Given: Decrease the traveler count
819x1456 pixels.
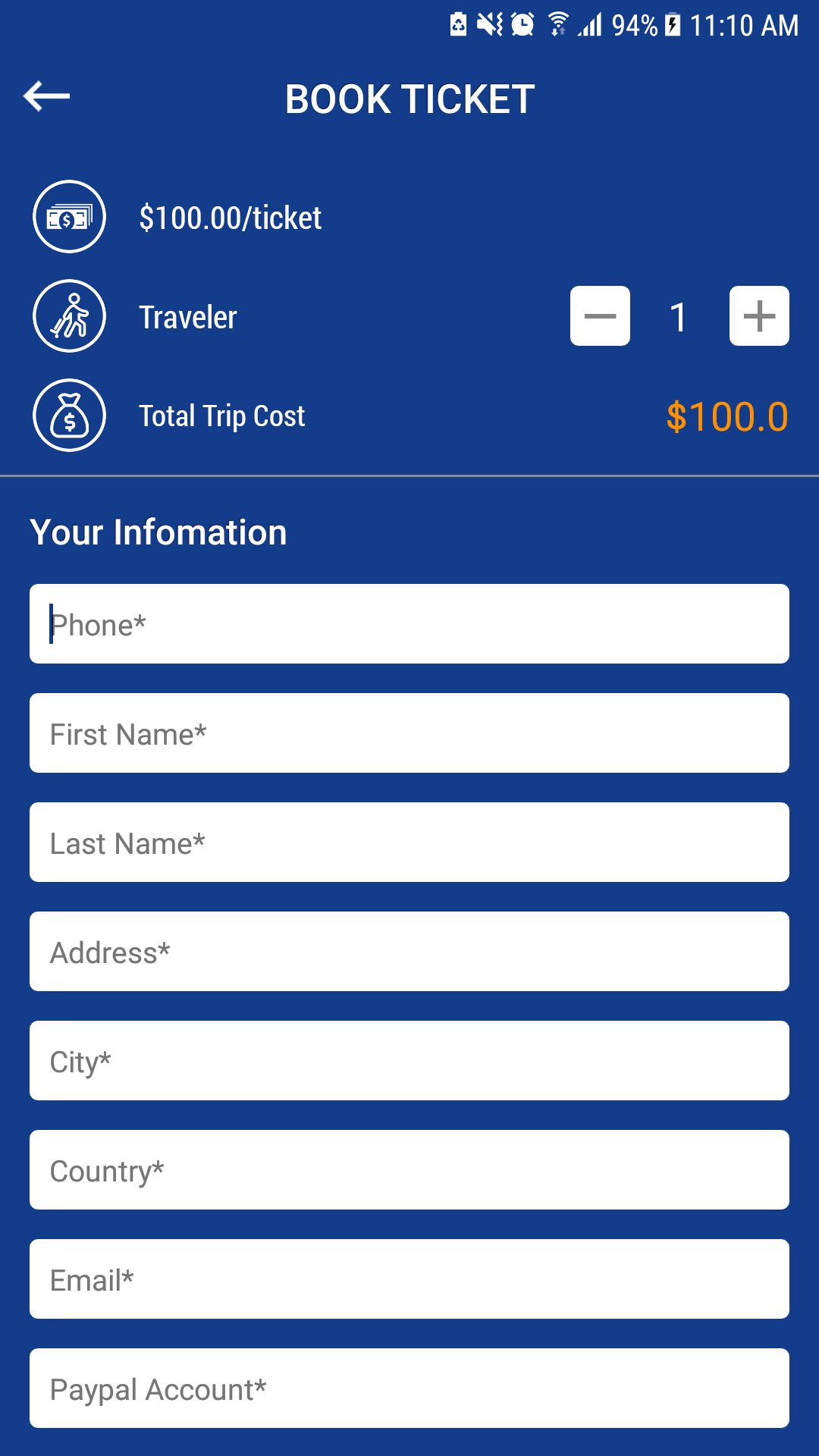Looking at the screenshot, I should 600,316.
